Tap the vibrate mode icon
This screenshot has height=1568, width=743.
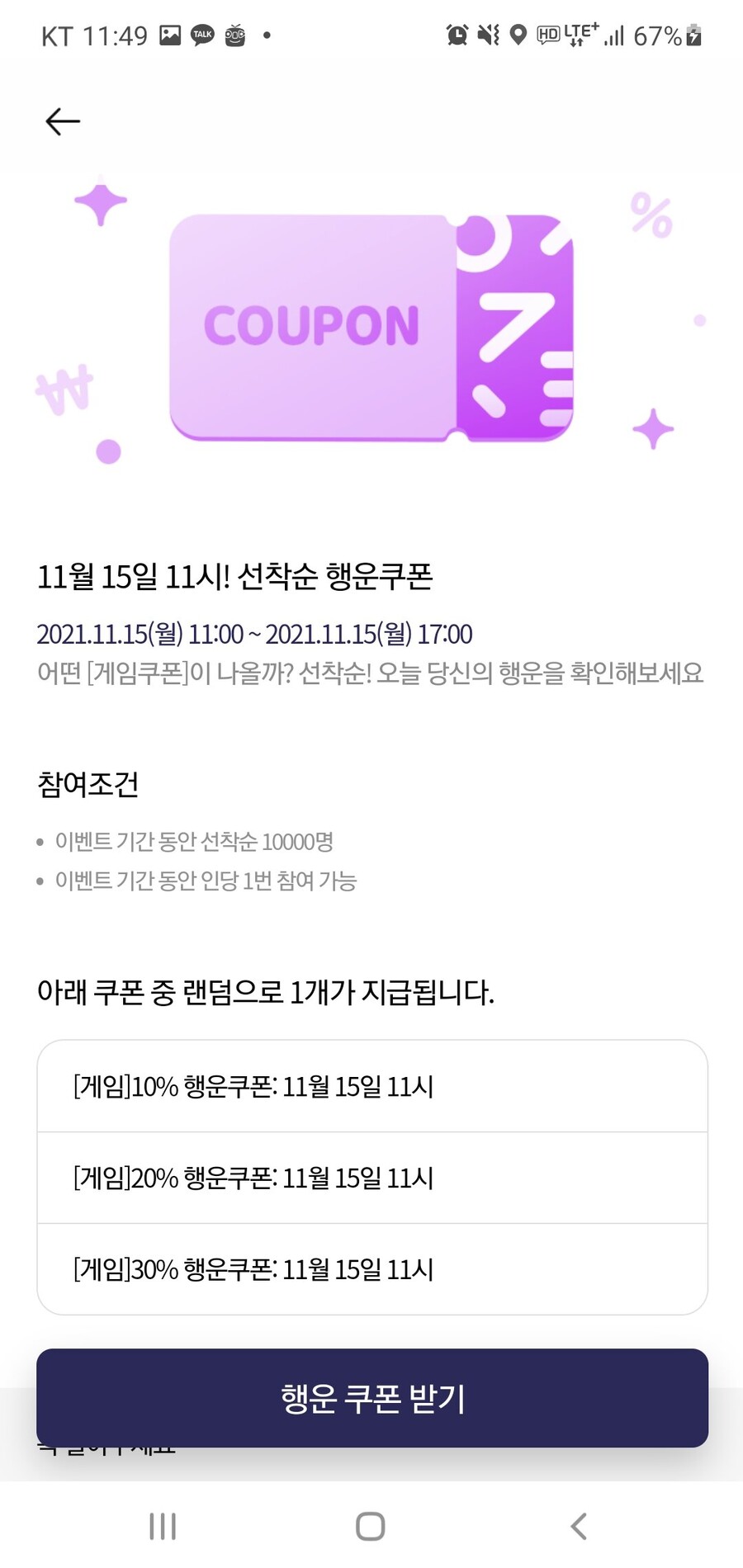[486, 35]
